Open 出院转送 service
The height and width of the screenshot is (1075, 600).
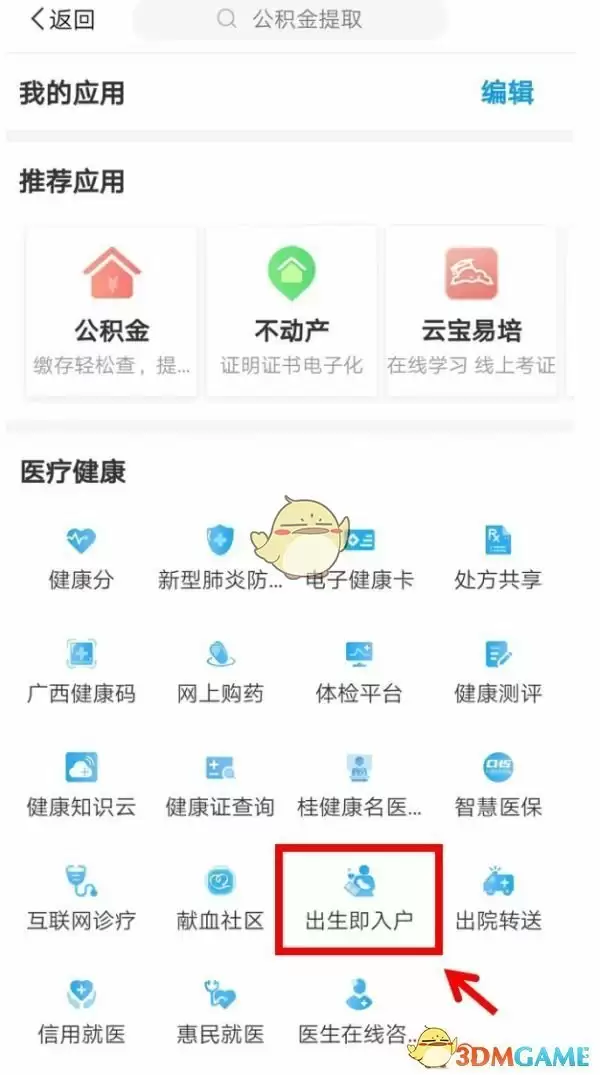click(497, 899)
